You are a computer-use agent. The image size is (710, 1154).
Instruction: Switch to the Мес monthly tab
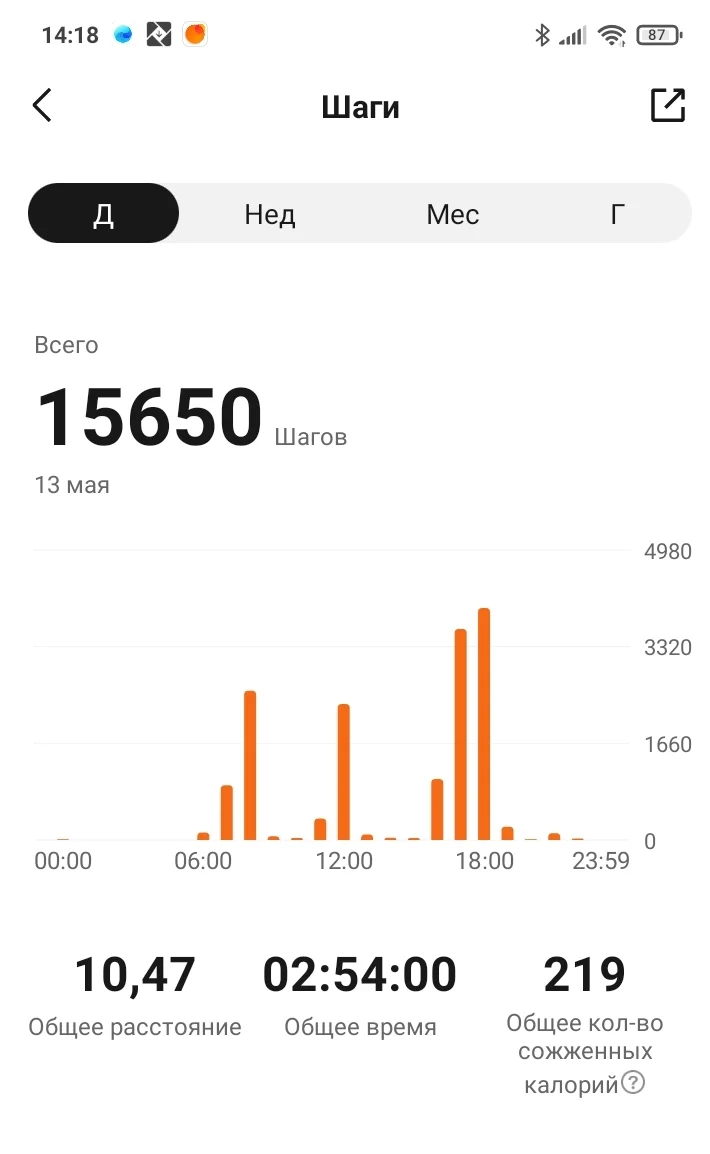pyautogui.click(x=452, y=214)
